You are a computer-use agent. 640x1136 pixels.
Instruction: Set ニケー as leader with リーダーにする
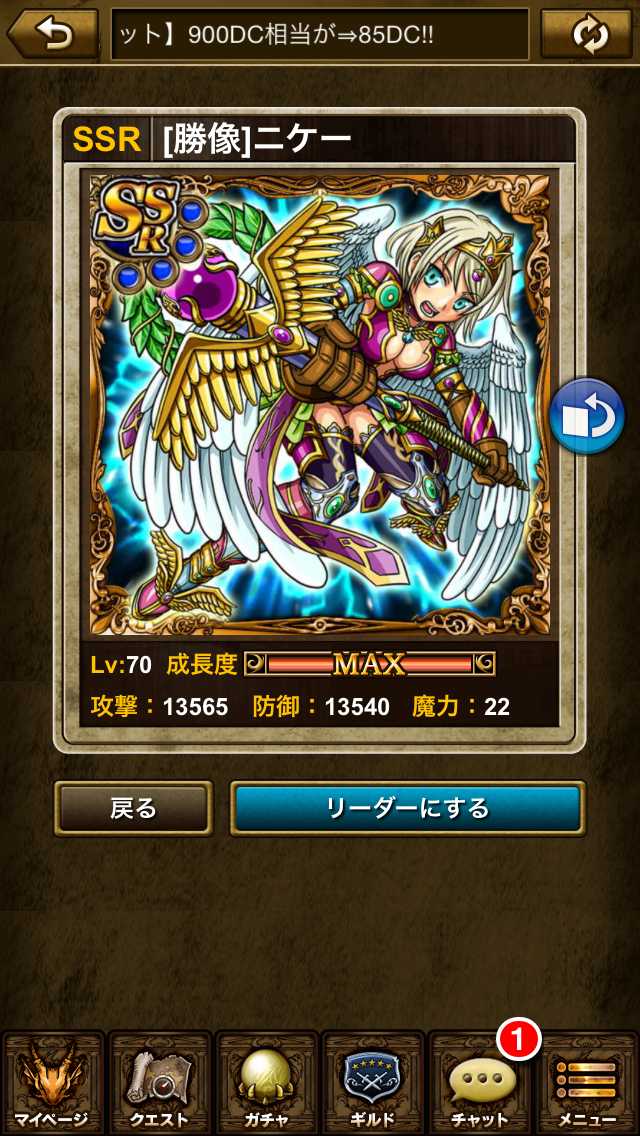pyautogui.click(x=407, y=808)
